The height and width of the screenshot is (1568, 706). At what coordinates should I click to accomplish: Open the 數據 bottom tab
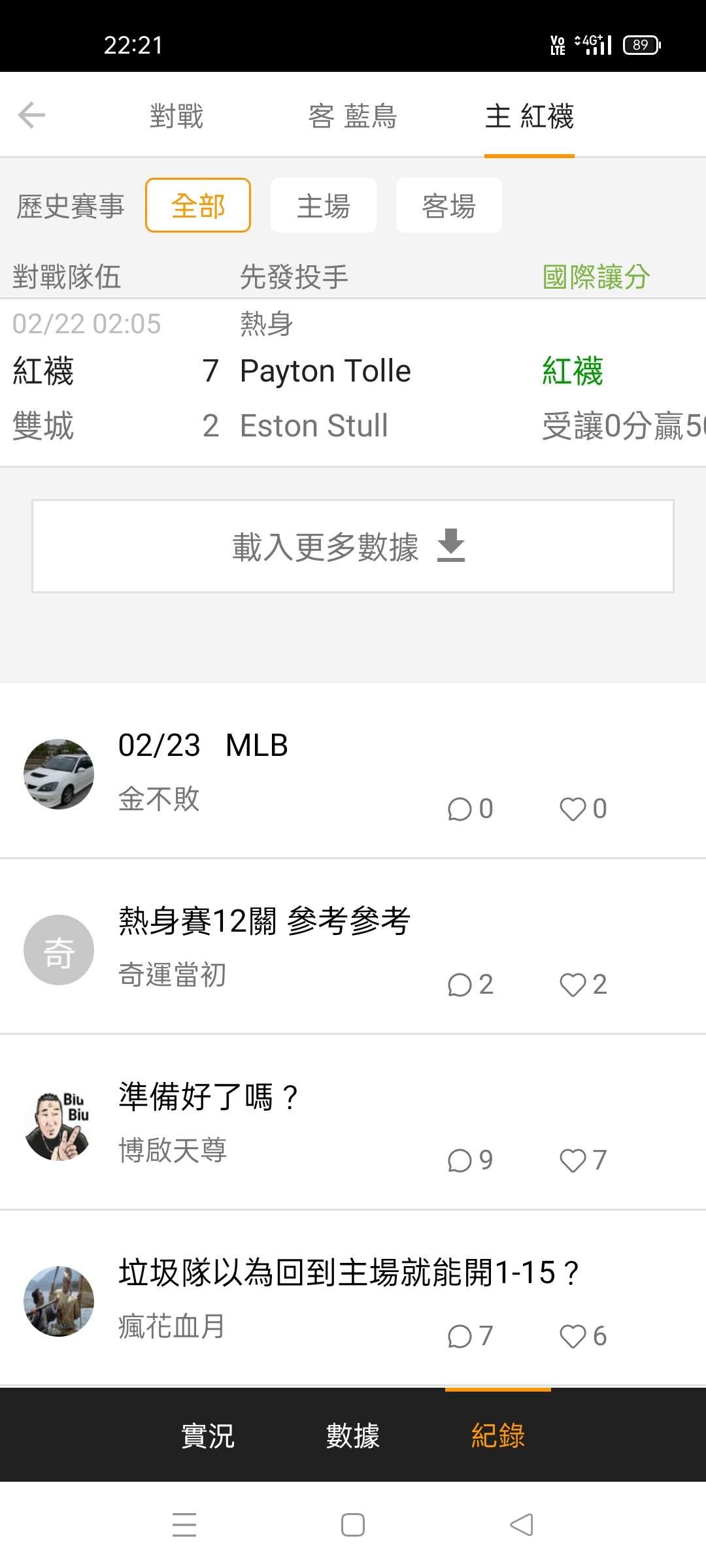(x=353, y=1436)
